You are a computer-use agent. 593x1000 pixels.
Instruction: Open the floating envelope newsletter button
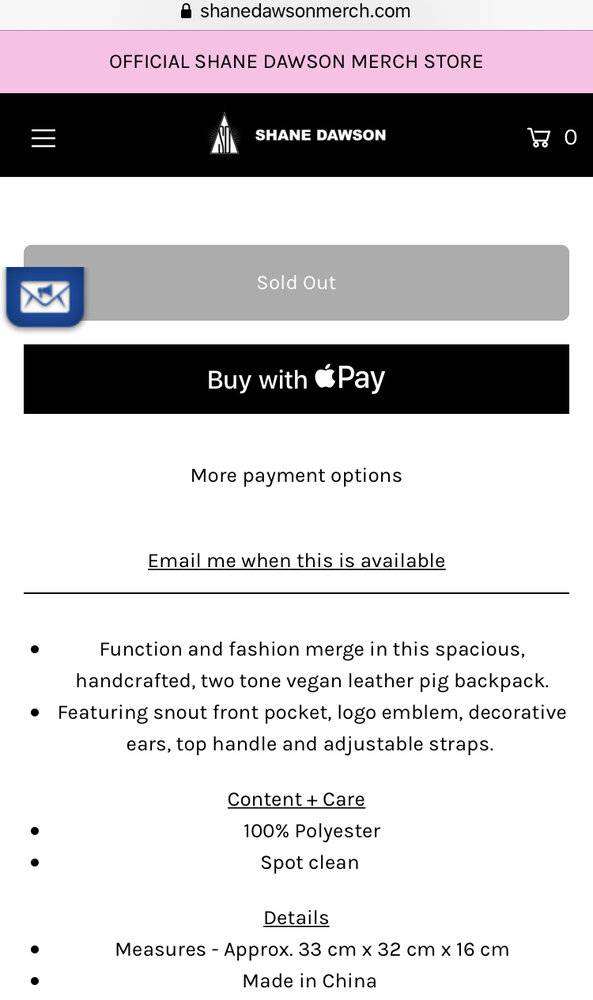coord(45,297)
